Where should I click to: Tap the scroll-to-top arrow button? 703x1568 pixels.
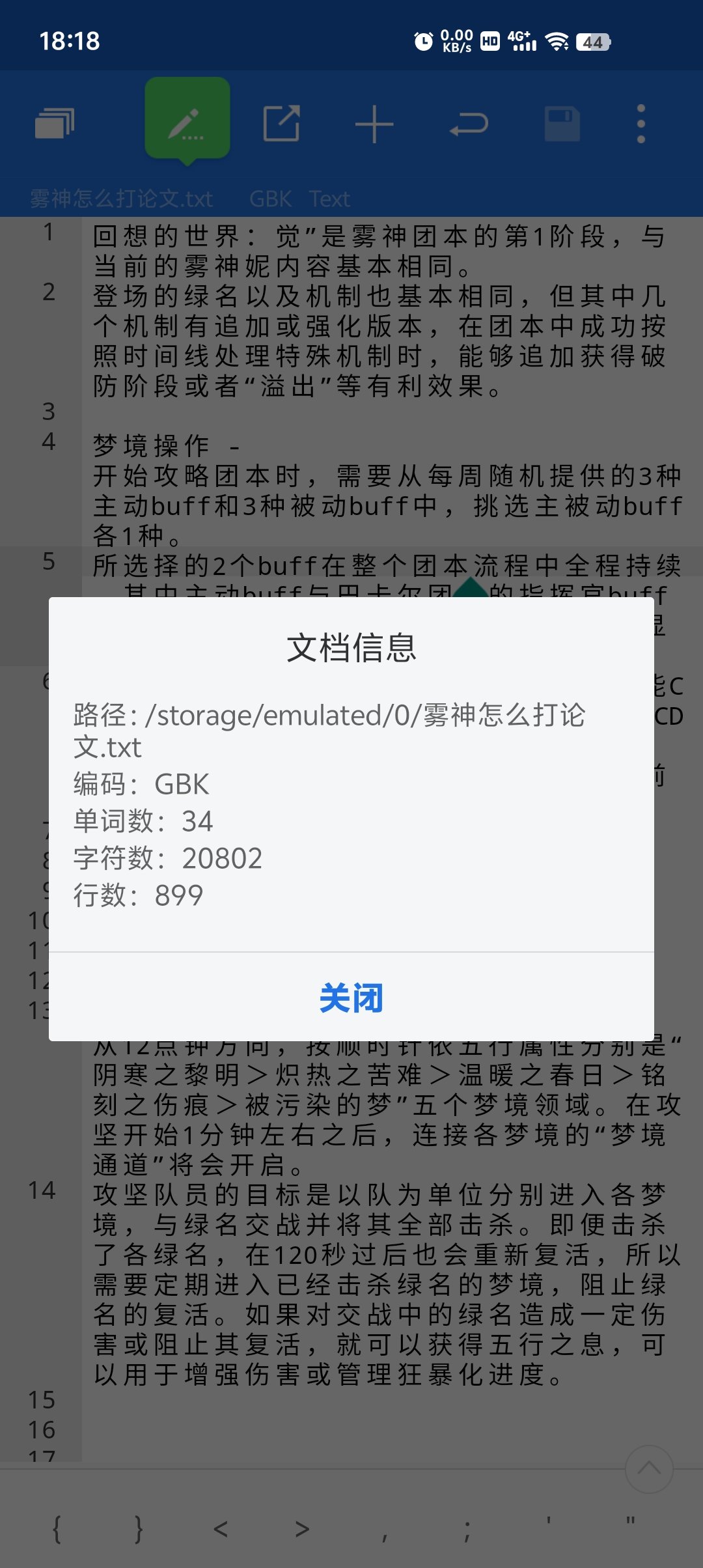tap(649, 1470)
